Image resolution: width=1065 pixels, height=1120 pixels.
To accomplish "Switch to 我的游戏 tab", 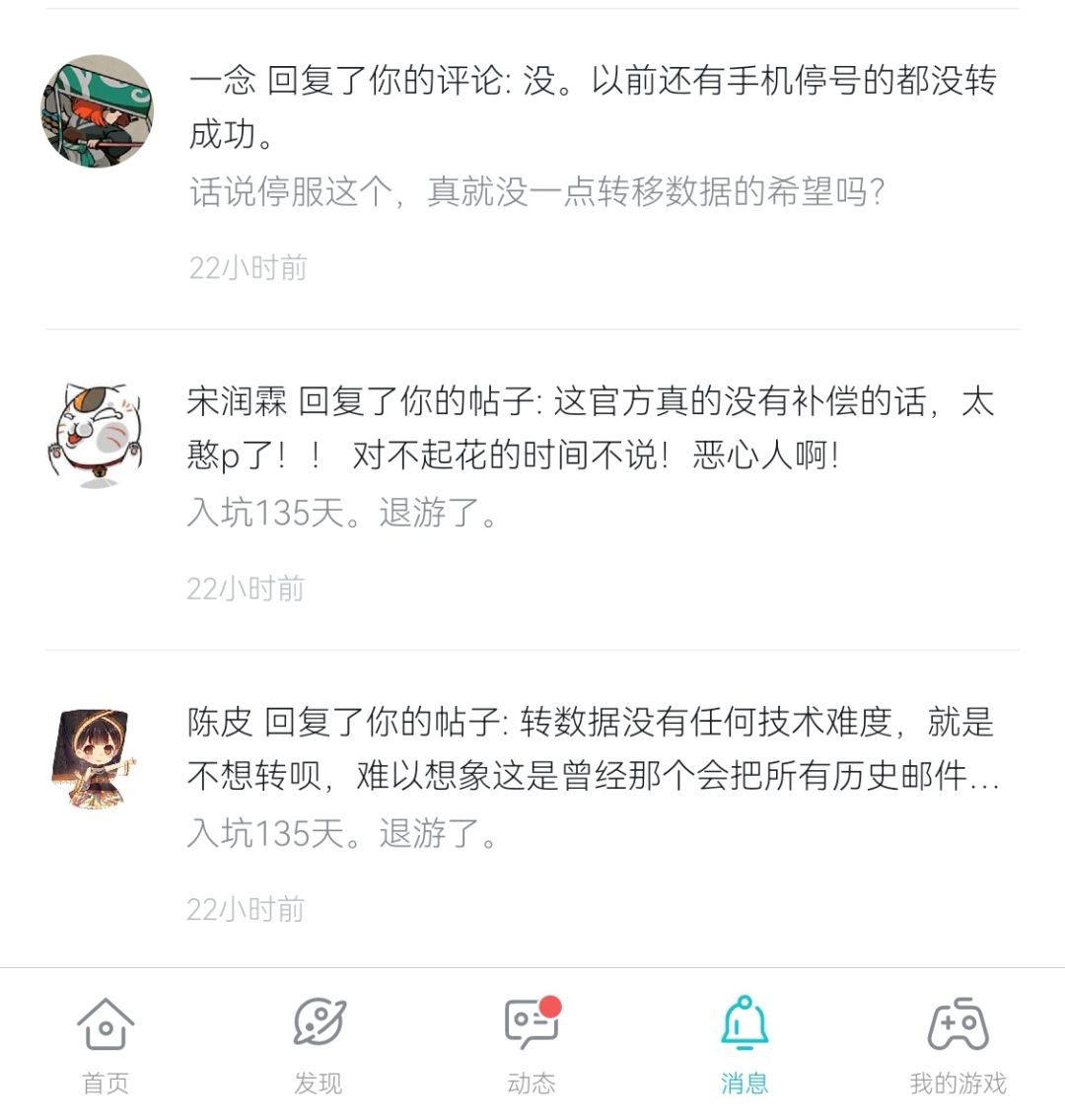I will click(958, 1044).
